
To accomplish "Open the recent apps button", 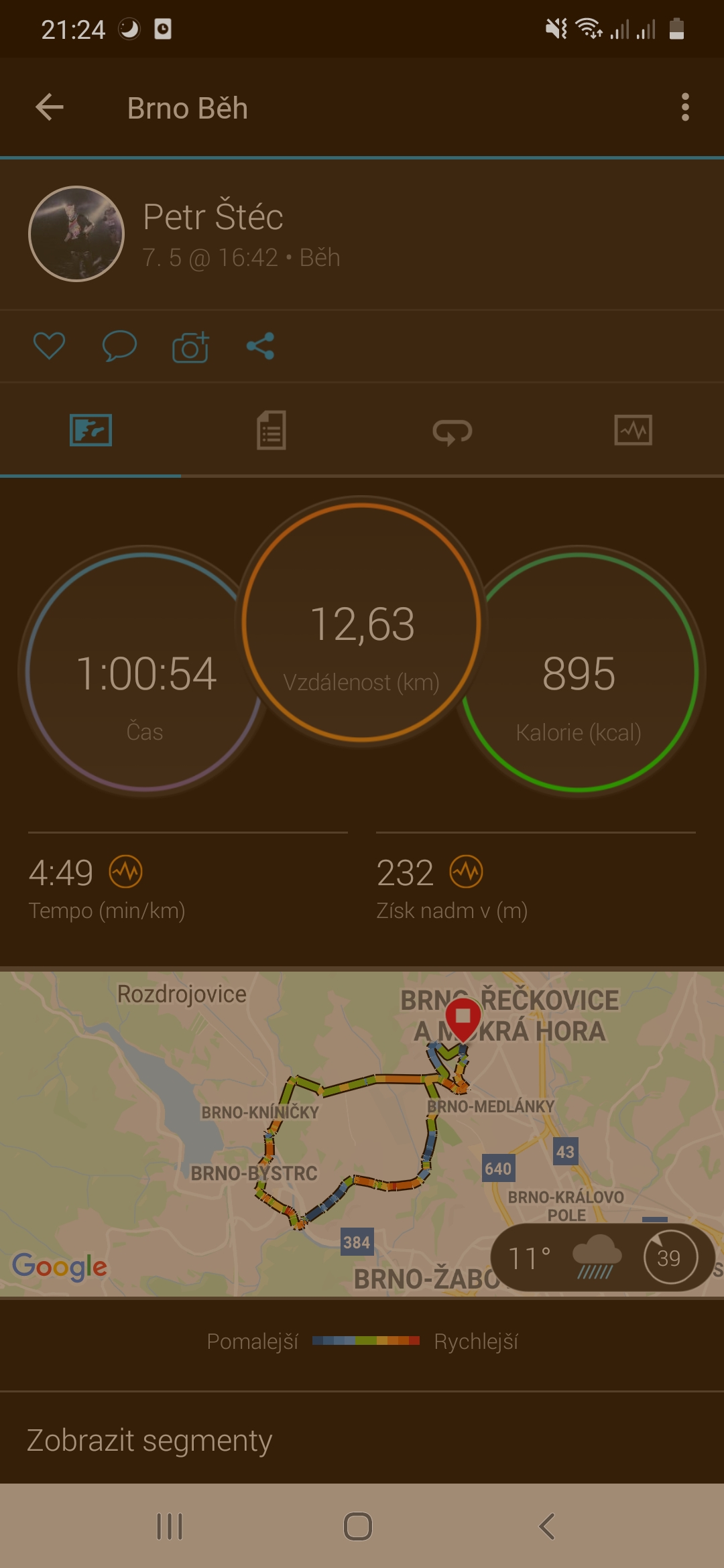I will [170, 1526].
